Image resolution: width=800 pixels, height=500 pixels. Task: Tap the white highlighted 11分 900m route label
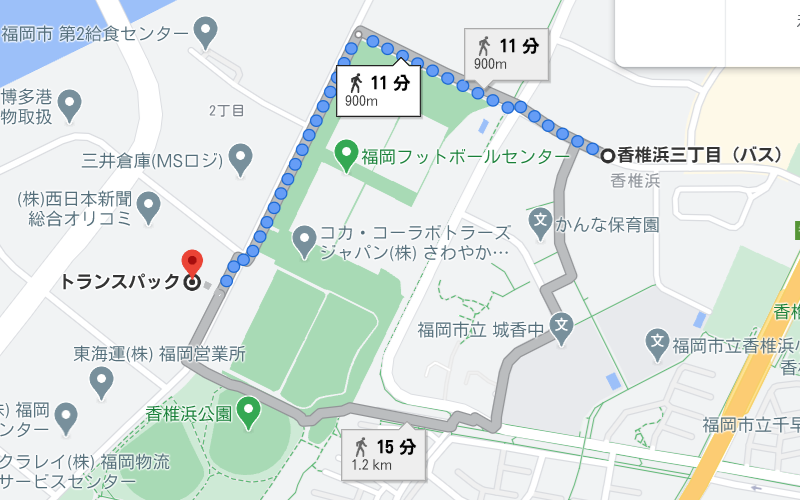pos(379,90)
